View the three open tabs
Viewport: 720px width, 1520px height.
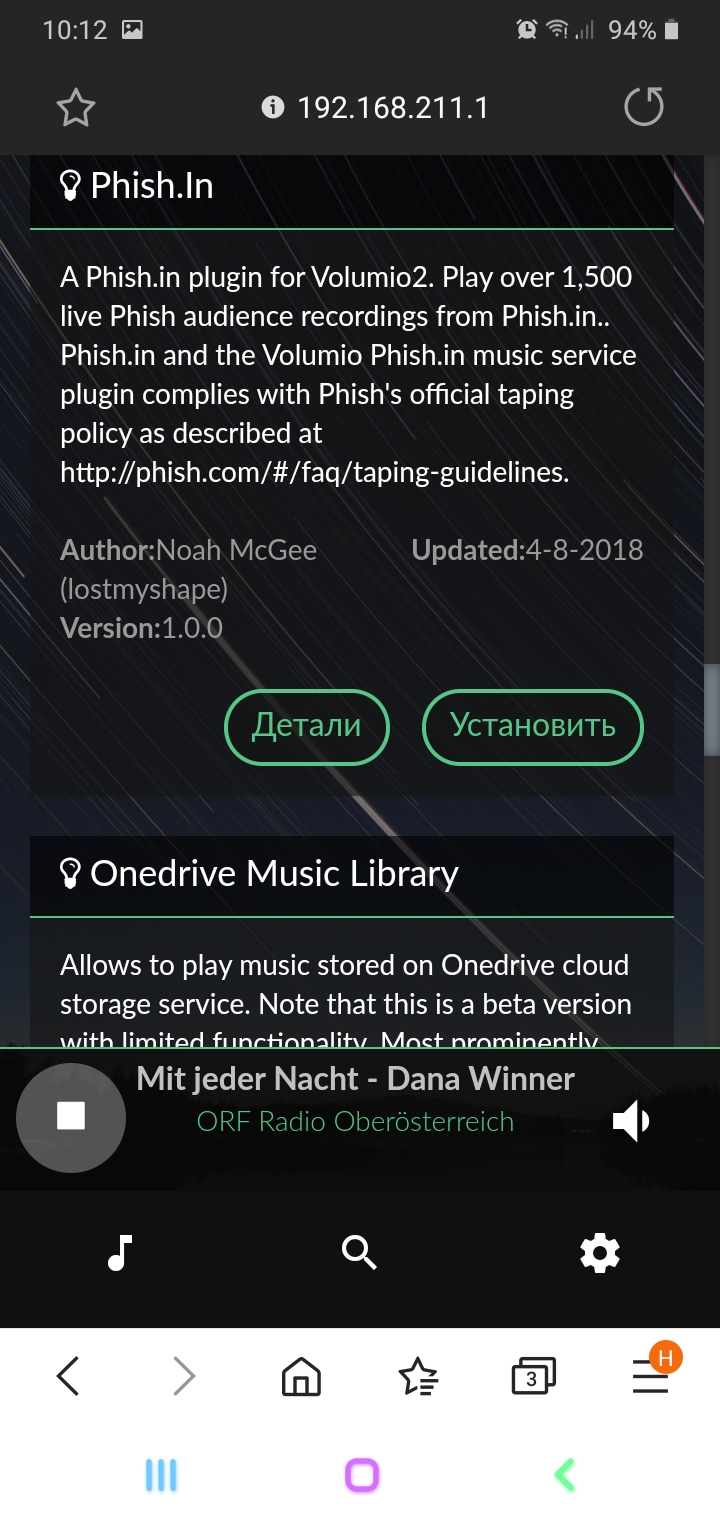click(533, 1377)
